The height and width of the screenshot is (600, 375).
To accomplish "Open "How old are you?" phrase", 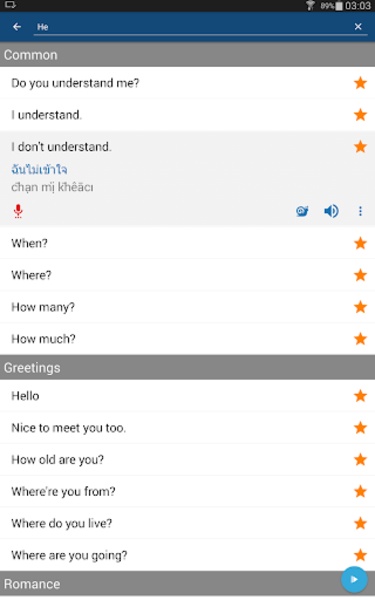I will [x=188, y=460].
